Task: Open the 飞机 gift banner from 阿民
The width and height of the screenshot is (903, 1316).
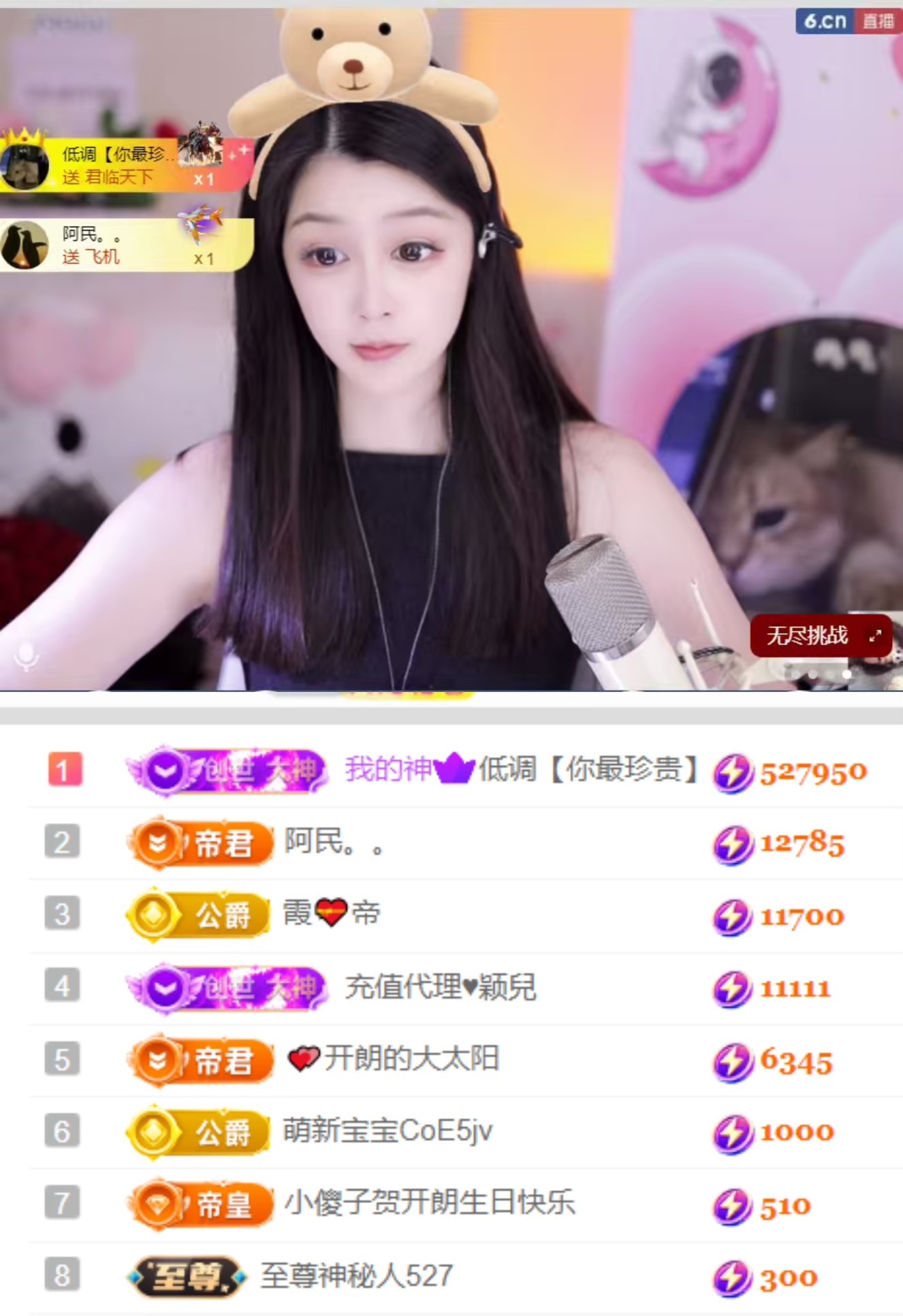Action: click(x=126, y=245)
